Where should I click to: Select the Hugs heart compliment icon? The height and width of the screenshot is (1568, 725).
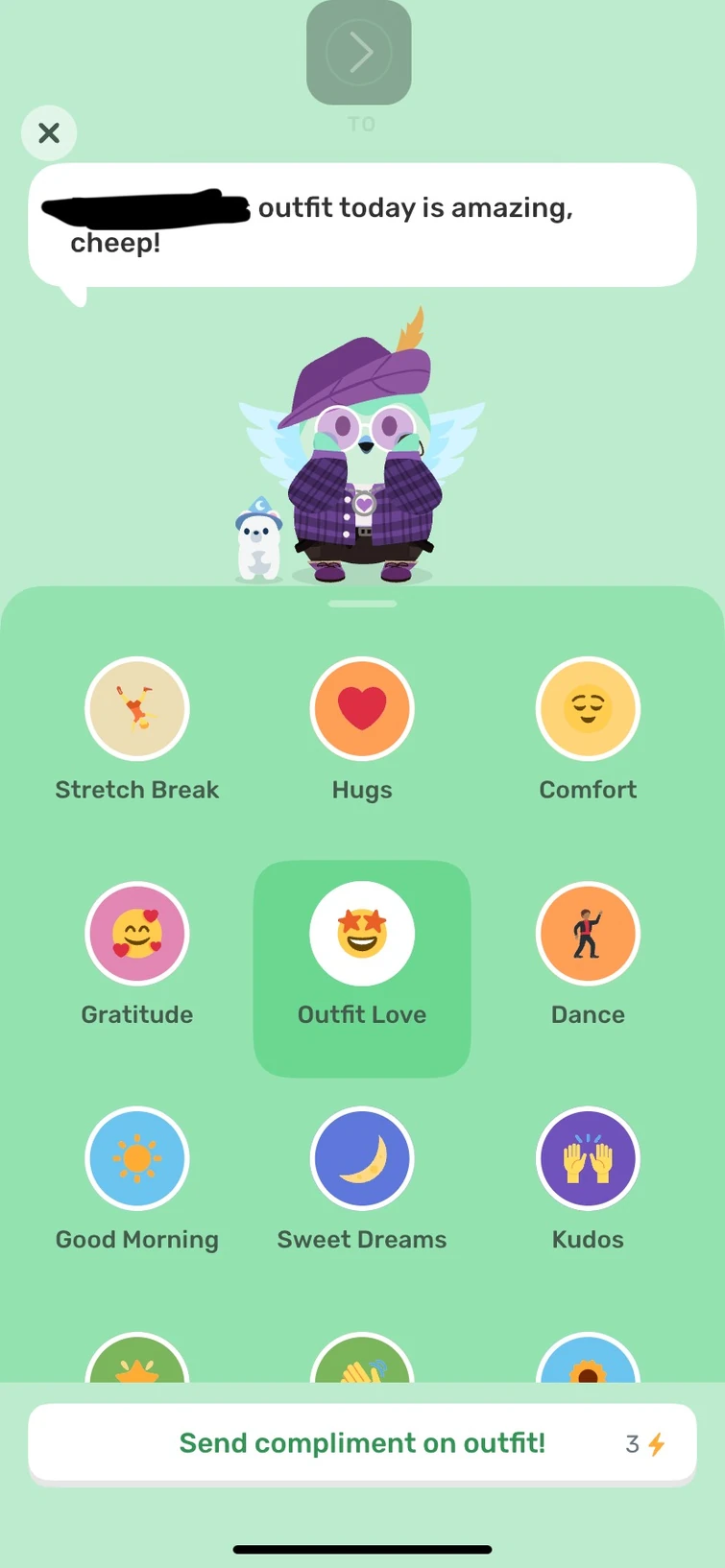tap(362, 708)
